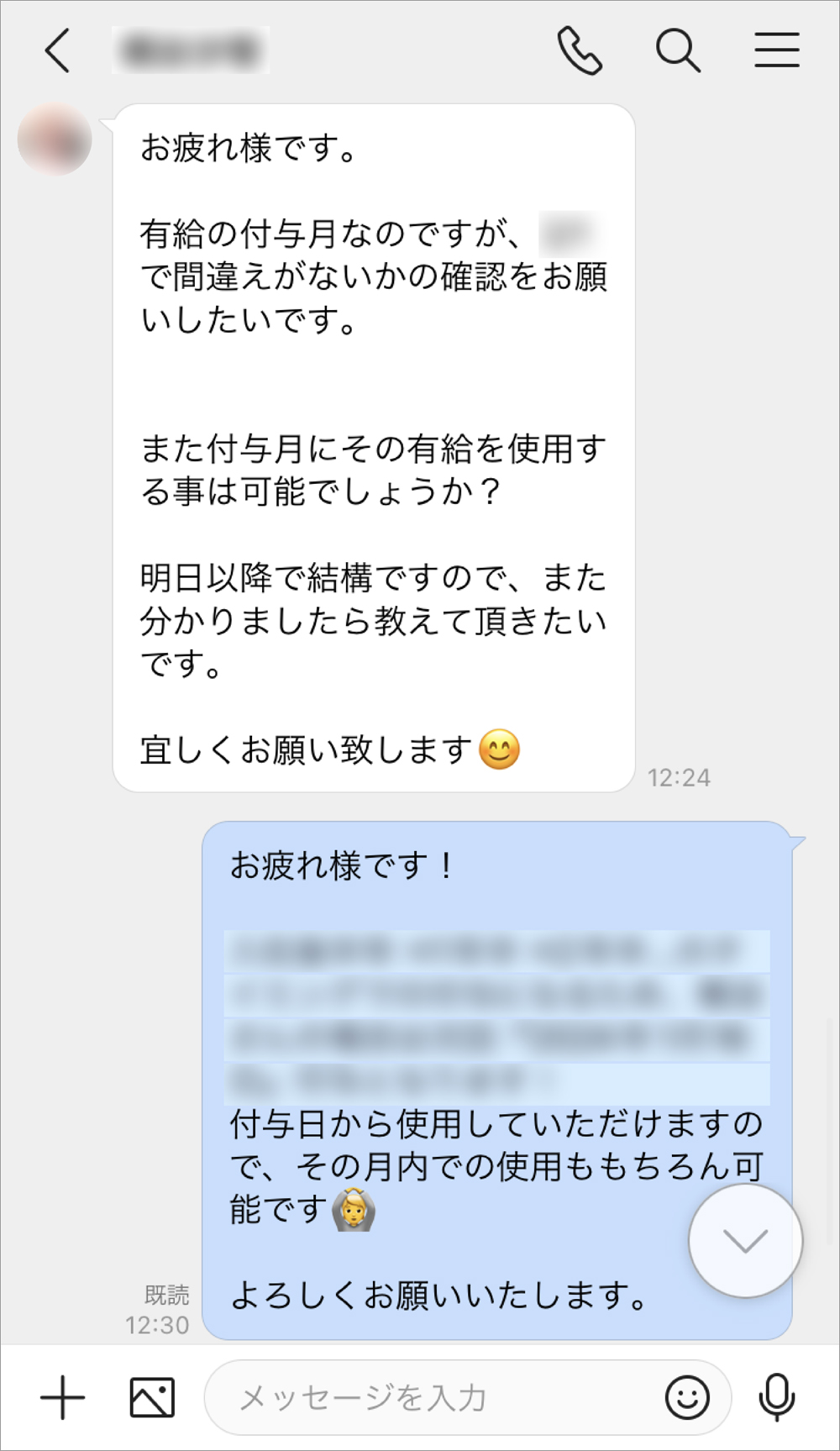
Task: Open the emoji and sticker picker
Action: click(687, 1398)
